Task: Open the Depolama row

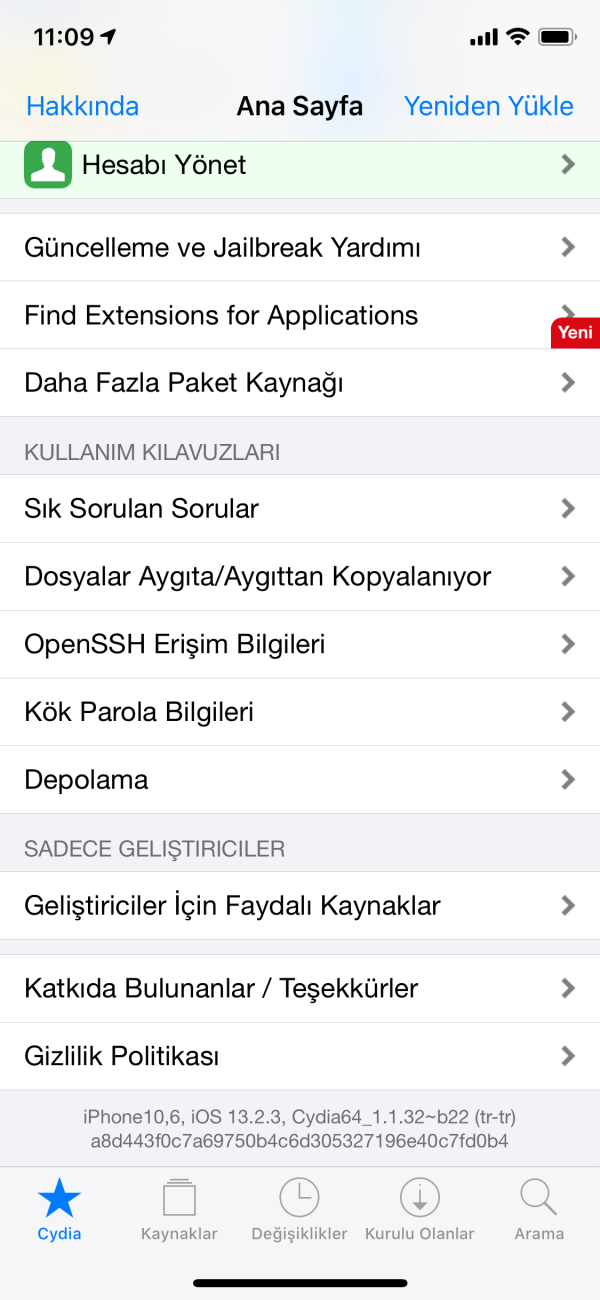Action: [x=300, y=780]
